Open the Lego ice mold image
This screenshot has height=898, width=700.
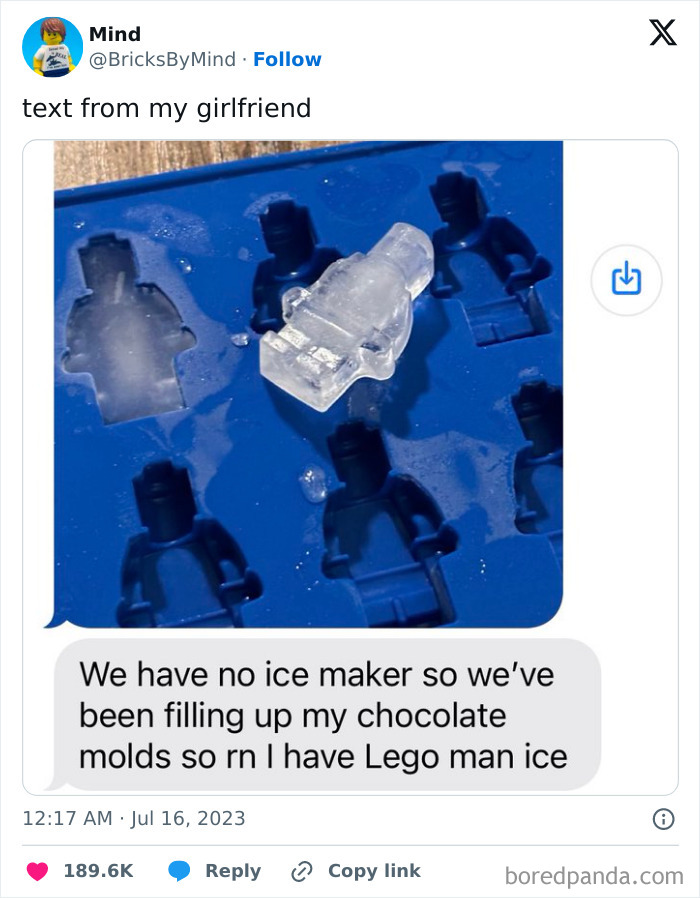click(x=308, y=384)
